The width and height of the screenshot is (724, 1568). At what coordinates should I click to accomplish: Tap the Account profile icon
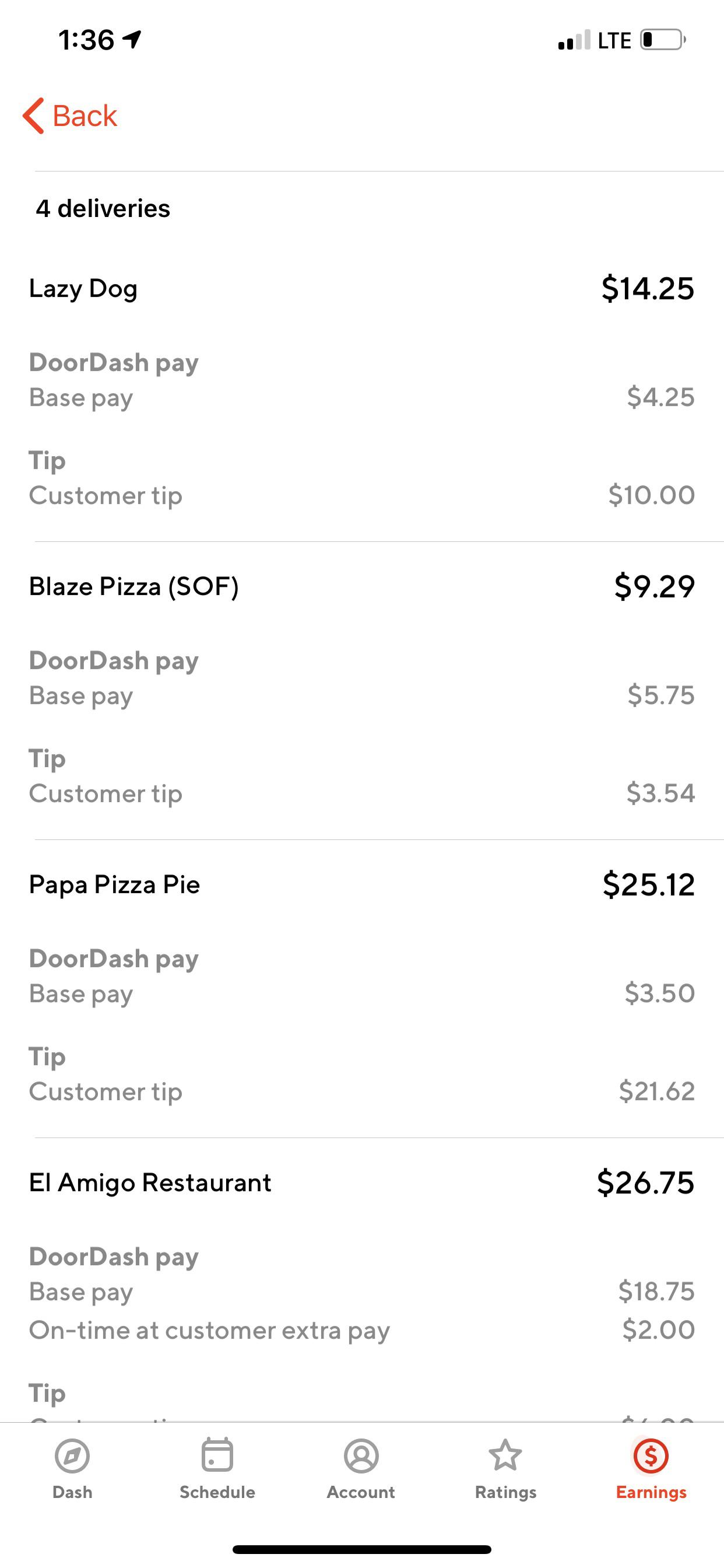(361, 1458)
